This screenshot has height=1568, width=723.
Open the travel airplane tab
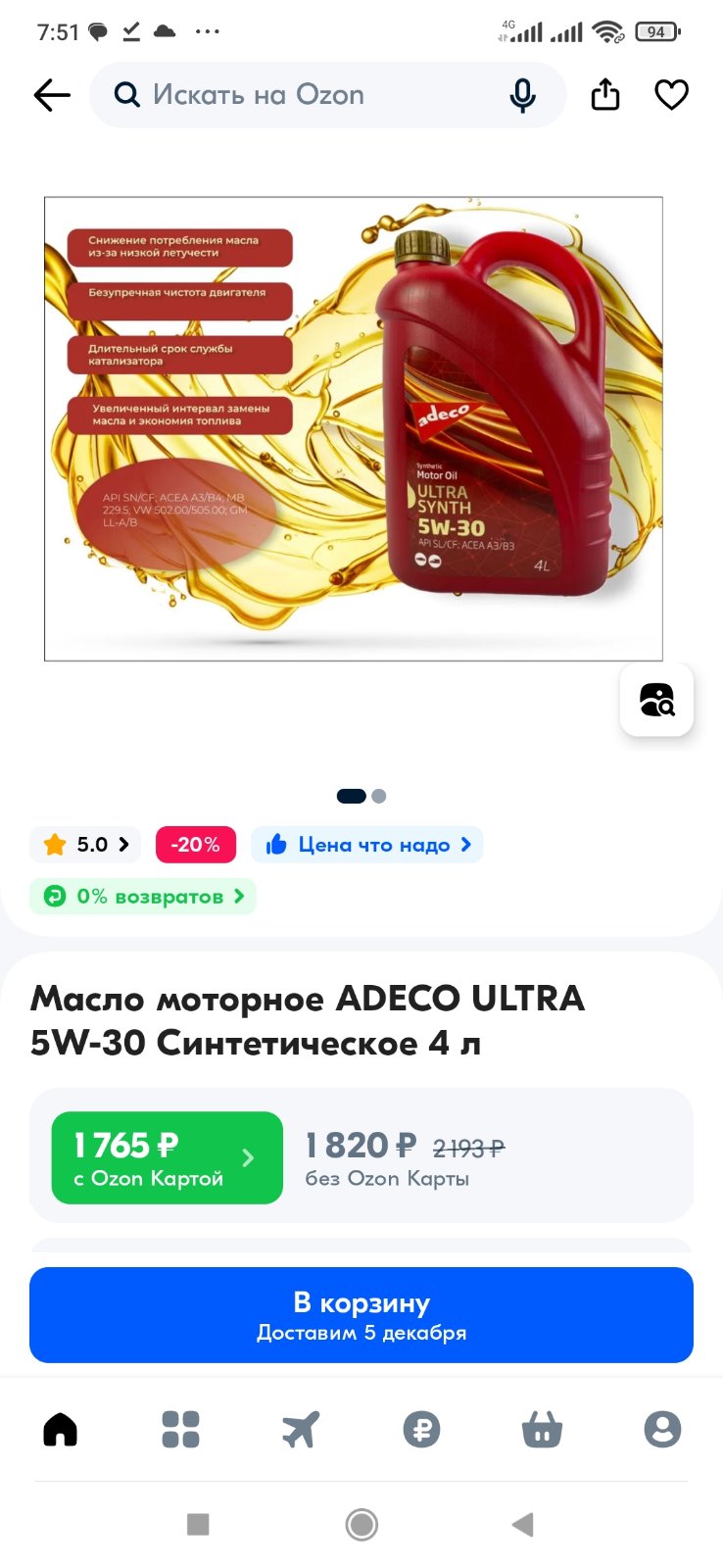coord(301,1429)
